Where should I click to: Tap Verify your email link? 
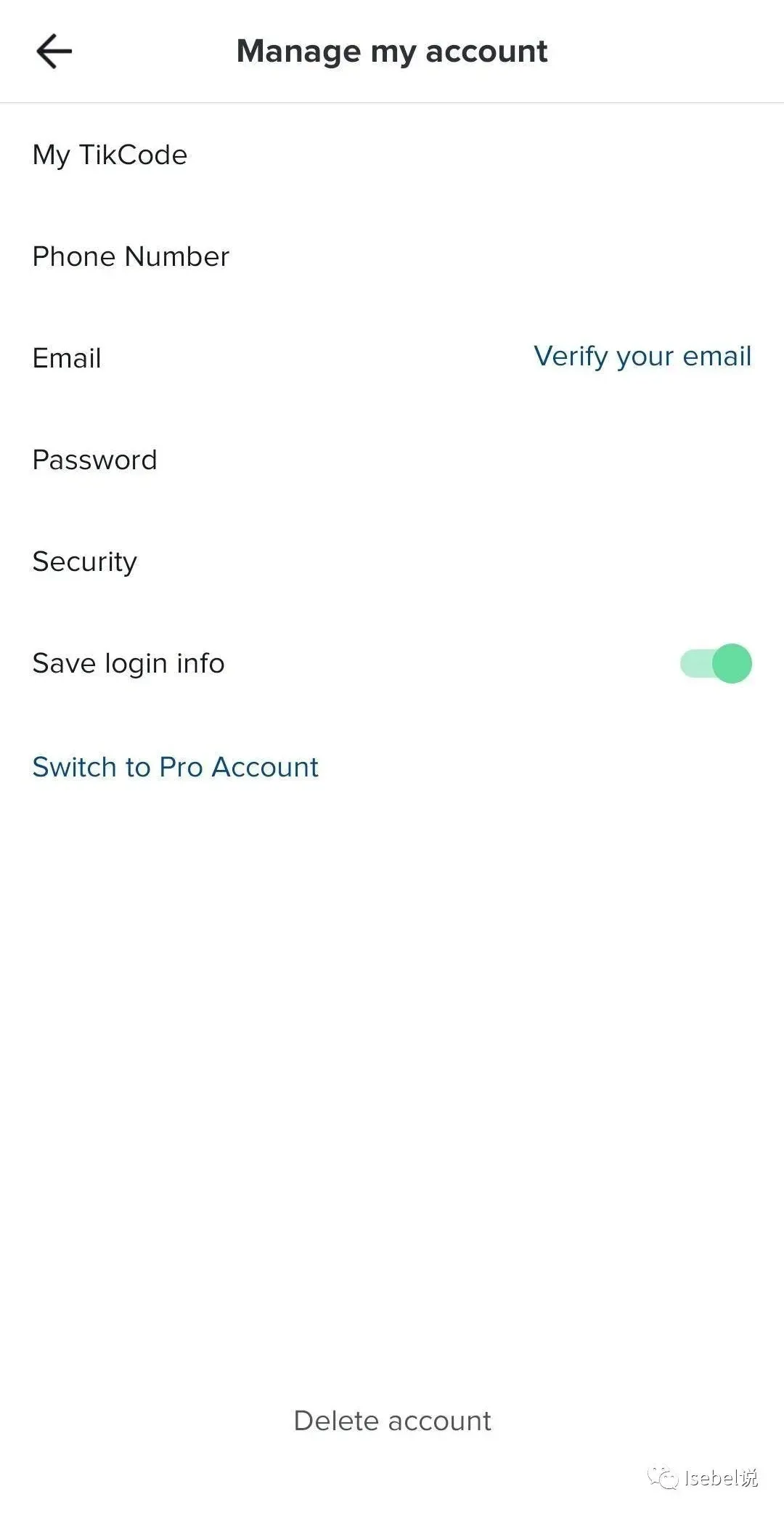coord(642,357)
